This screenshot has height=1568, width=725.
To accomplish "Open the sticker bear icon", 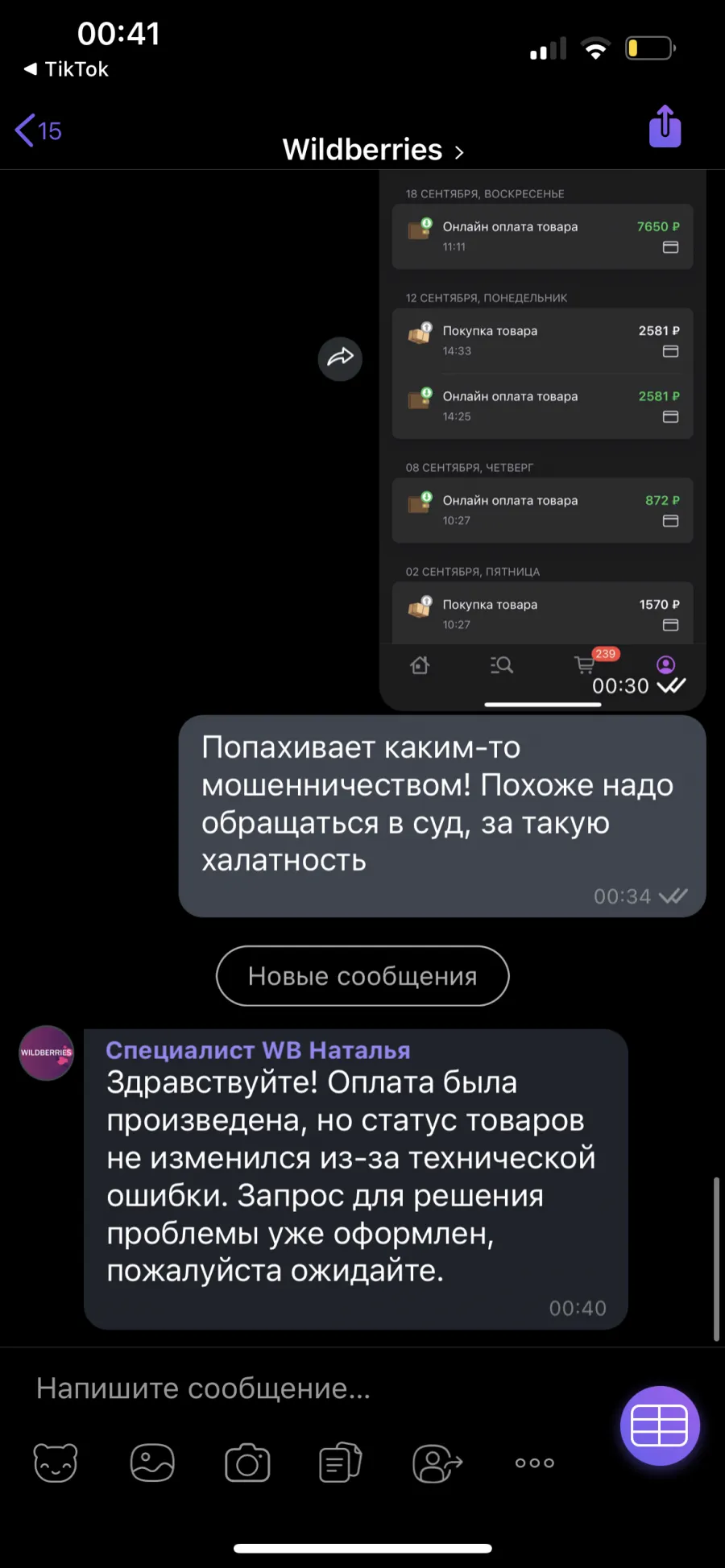I will [x=56, y=1463].
